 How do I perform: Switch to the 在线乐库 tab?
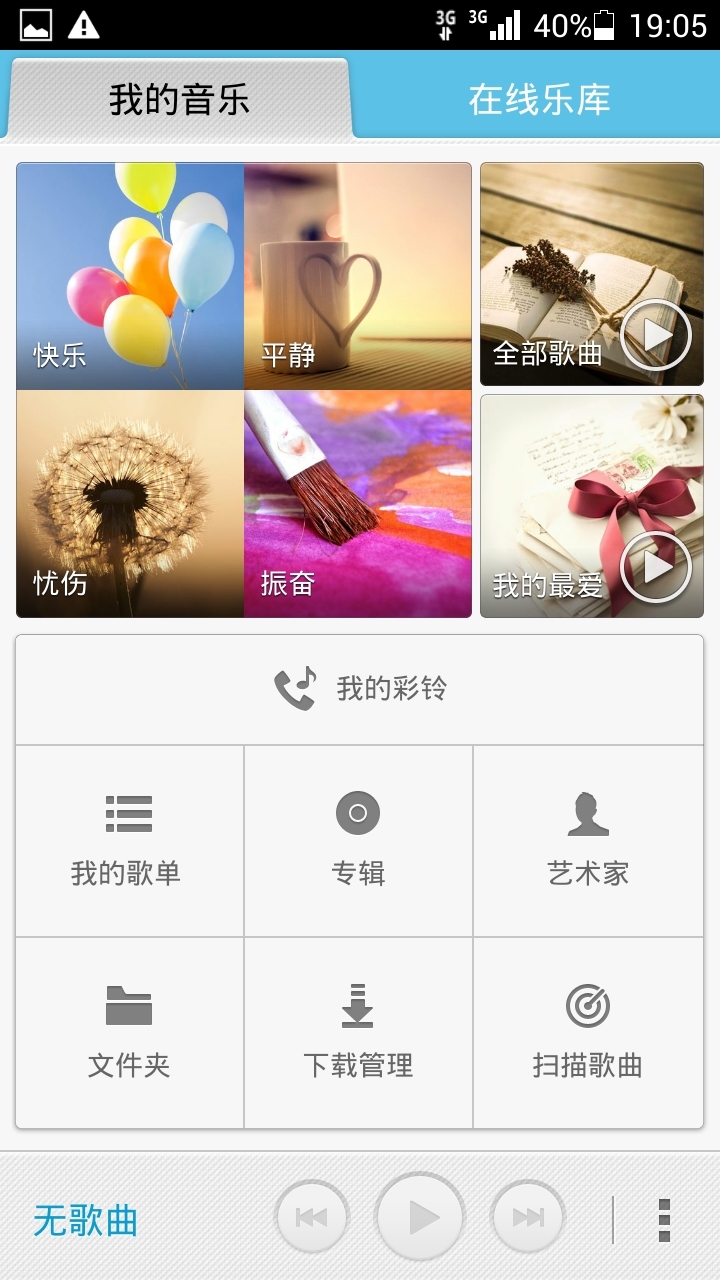click(x=539, y=99)
